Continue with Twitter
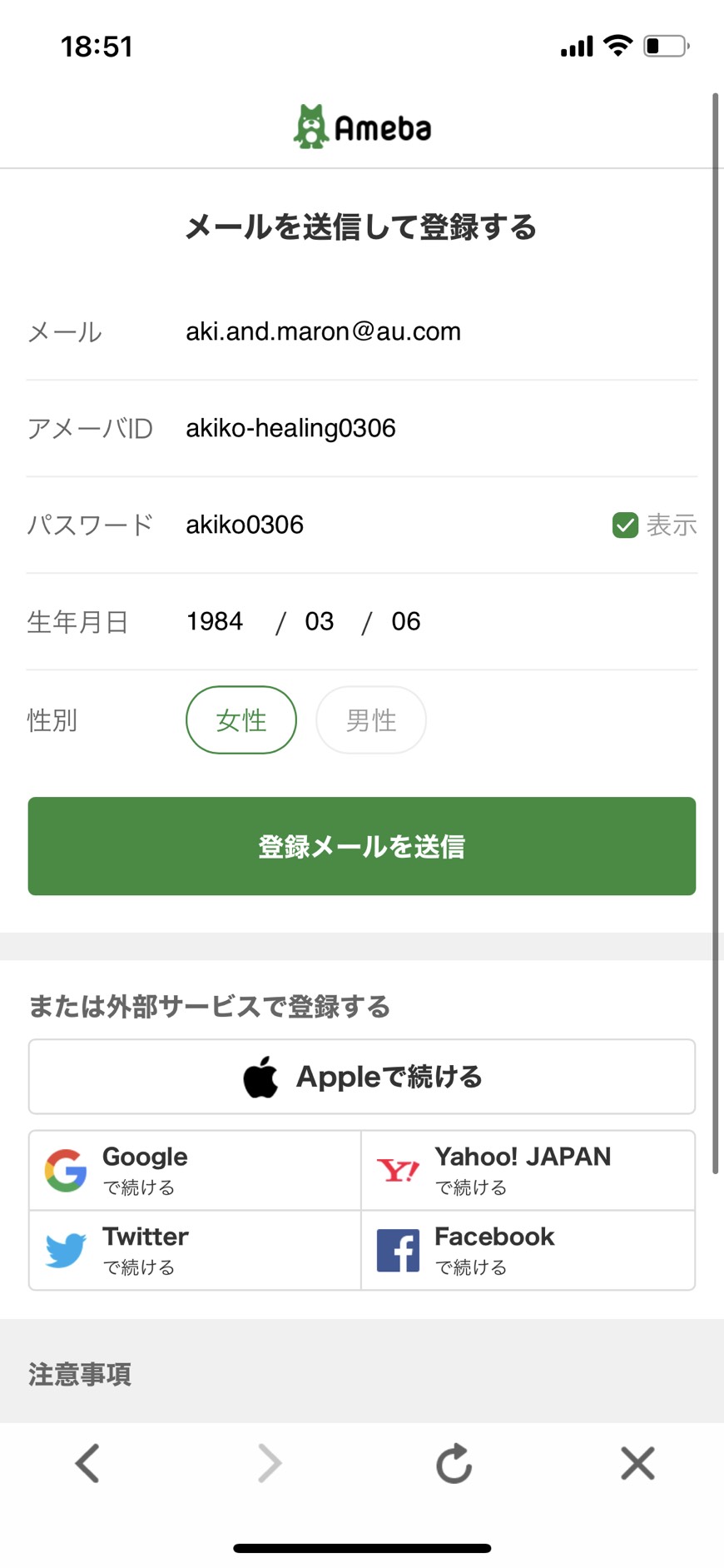The width and height of the screenshot is (724, 1568). (x=195, y=1250)
